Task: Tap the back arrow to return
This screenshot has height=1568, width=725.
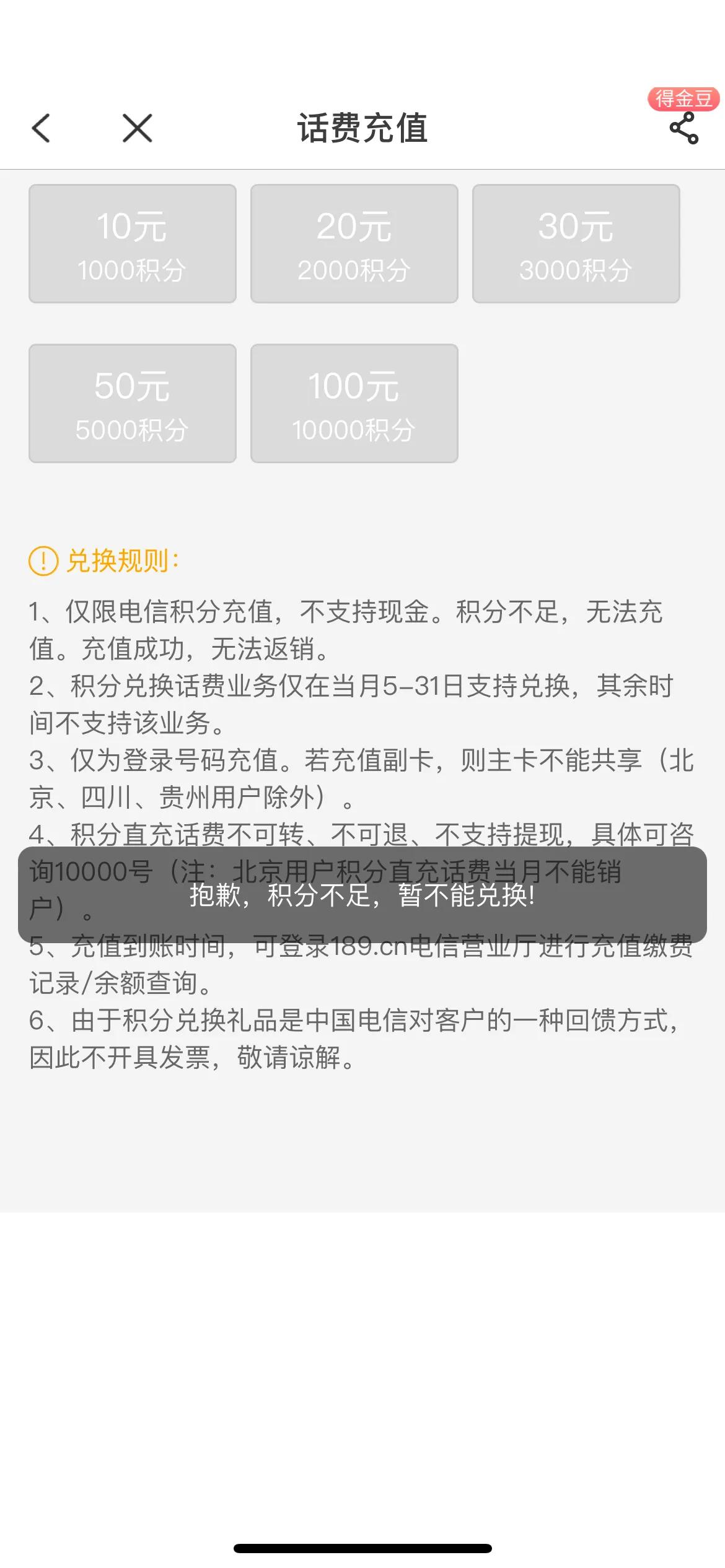Action: pyautogui.click(x=41, y=128)
